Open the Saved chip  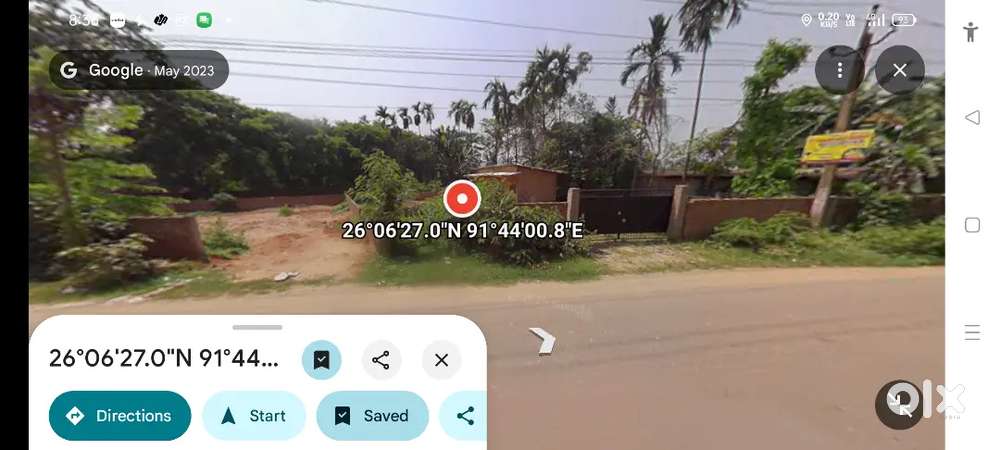click(x=372, y=416)
